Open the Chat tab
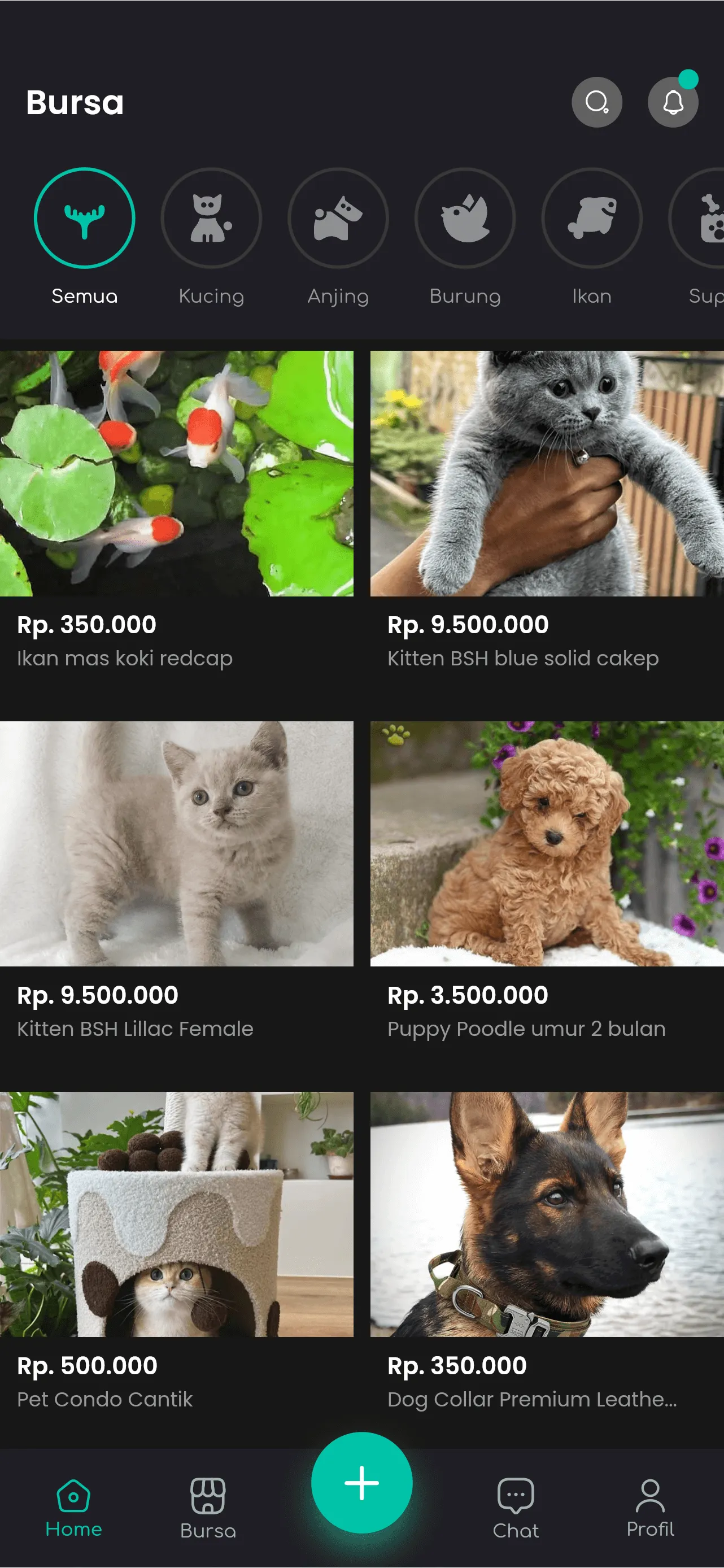The width and height of the screenshot is (724, 1568). coord(516,1507)
